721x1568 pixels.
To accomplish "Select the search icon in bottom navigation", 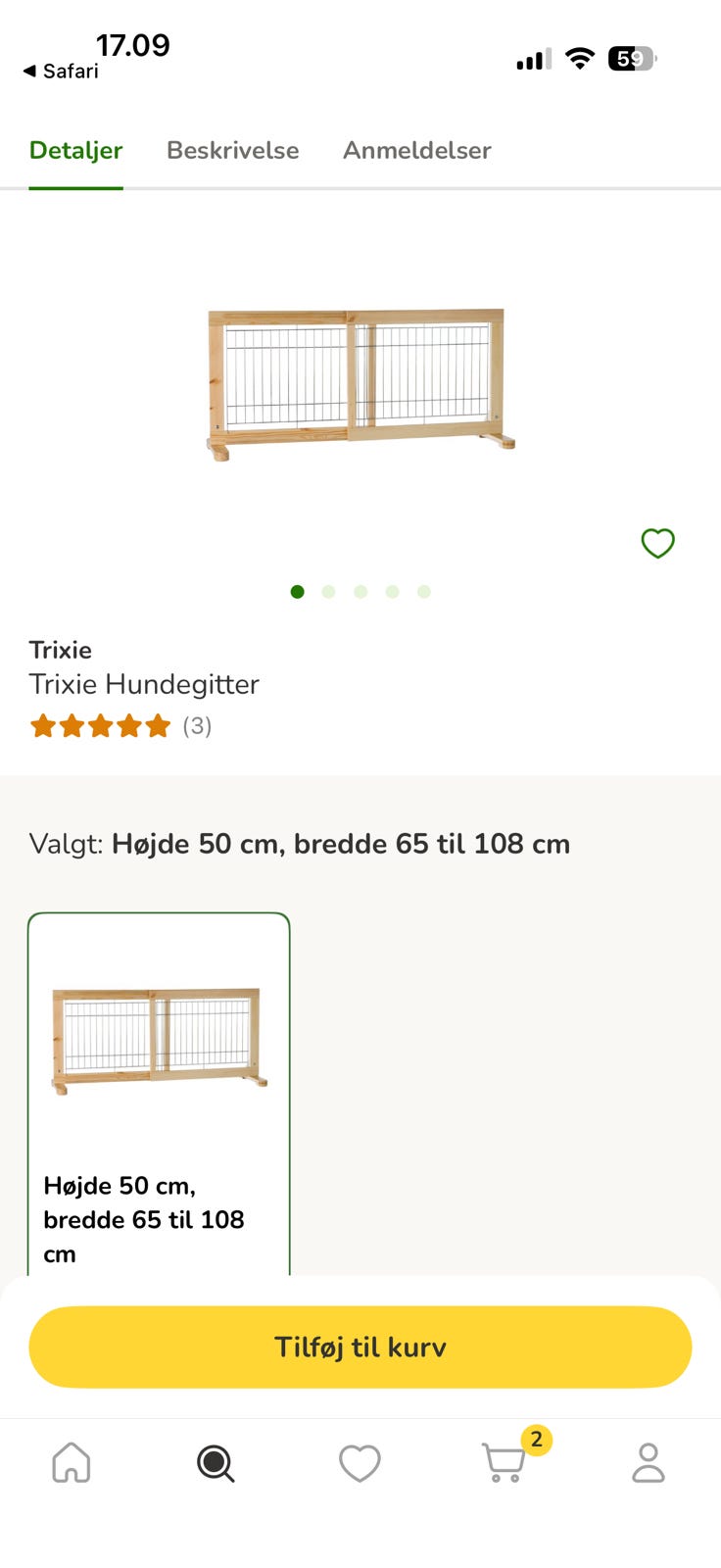I will coord(216,1462).
